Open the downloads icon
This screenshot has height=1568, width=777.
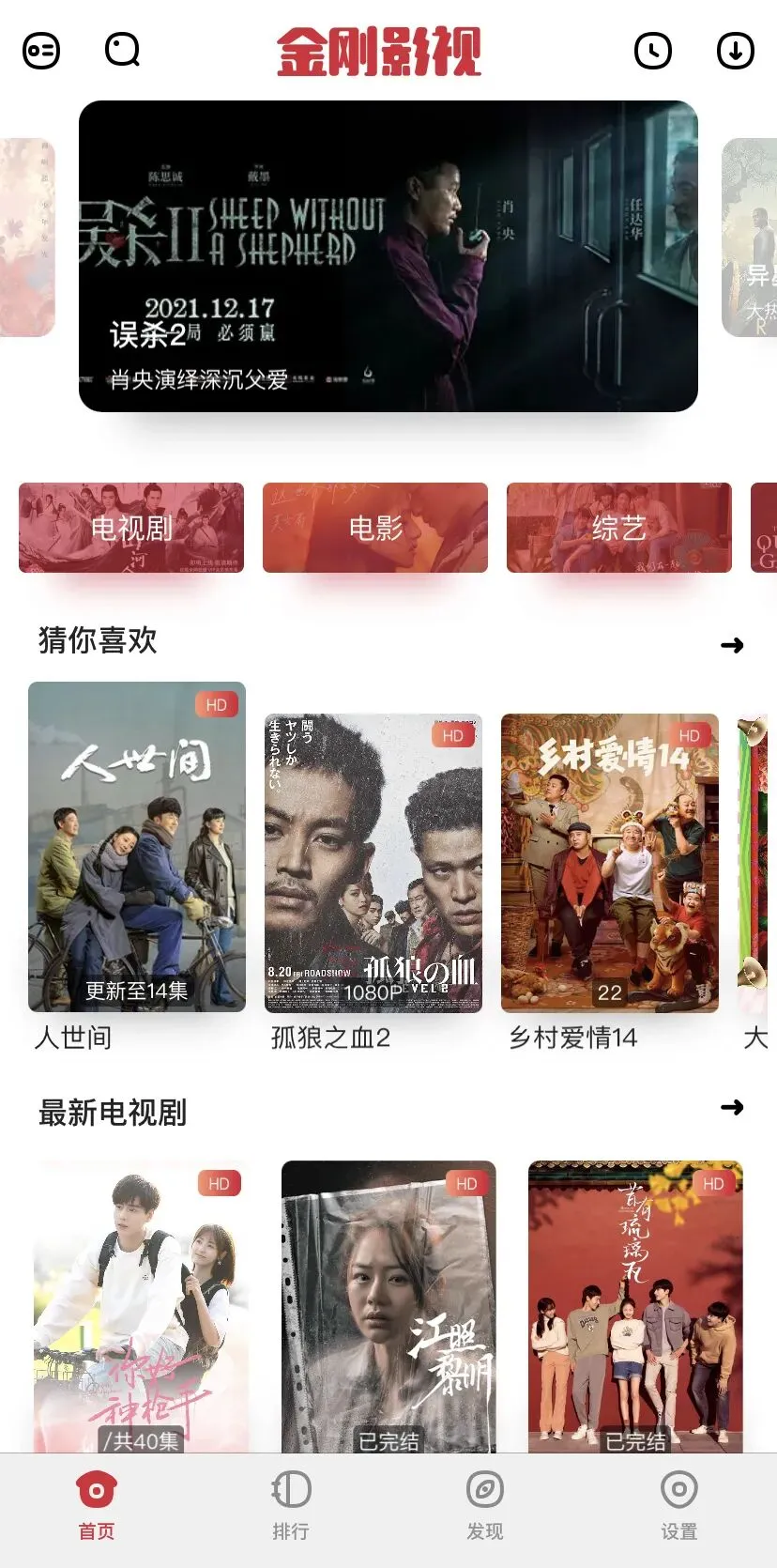tap(736, 51)
